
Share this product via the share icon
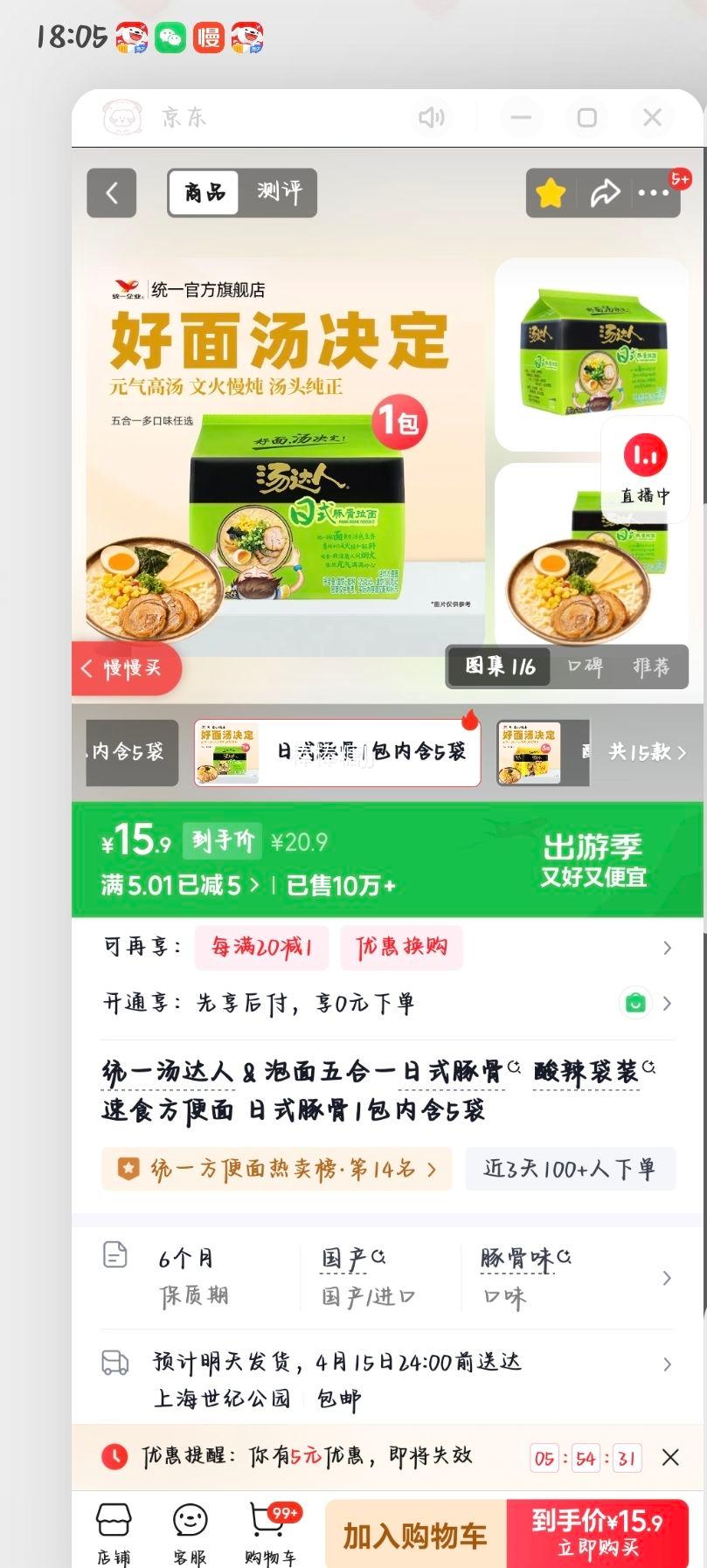(x=603, y=193)
